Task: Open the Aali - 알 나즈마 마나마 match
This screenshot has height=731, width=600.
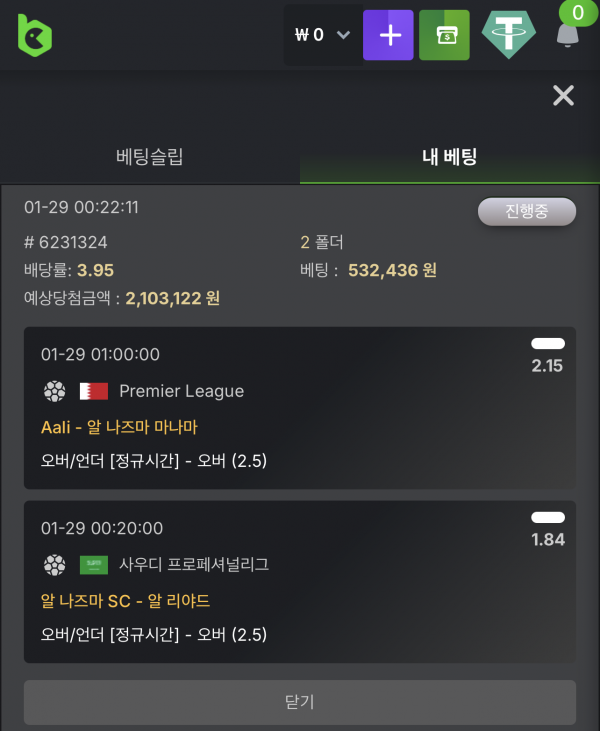Action: tap(119, 427)
